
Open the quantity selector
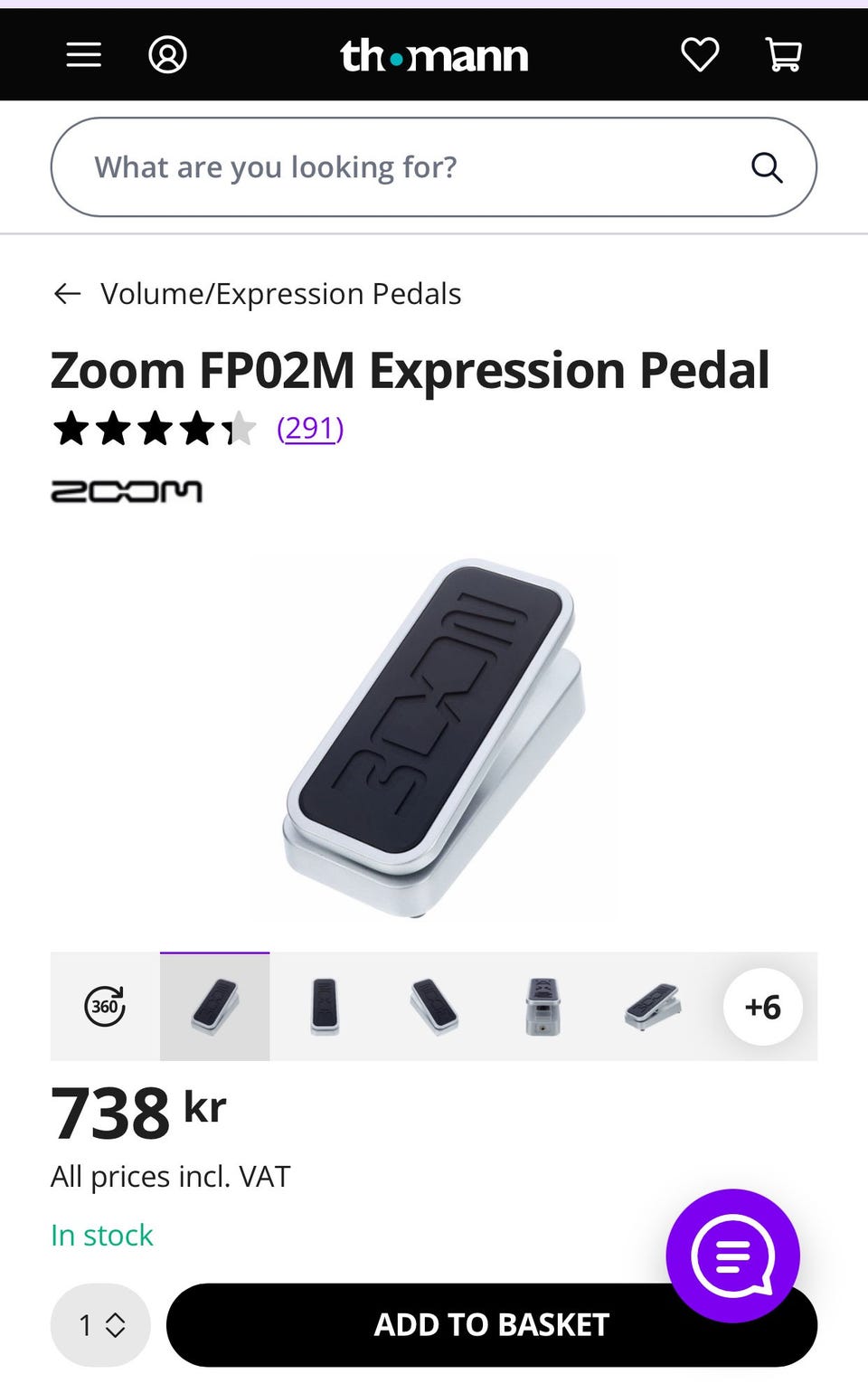[100, 1325]
